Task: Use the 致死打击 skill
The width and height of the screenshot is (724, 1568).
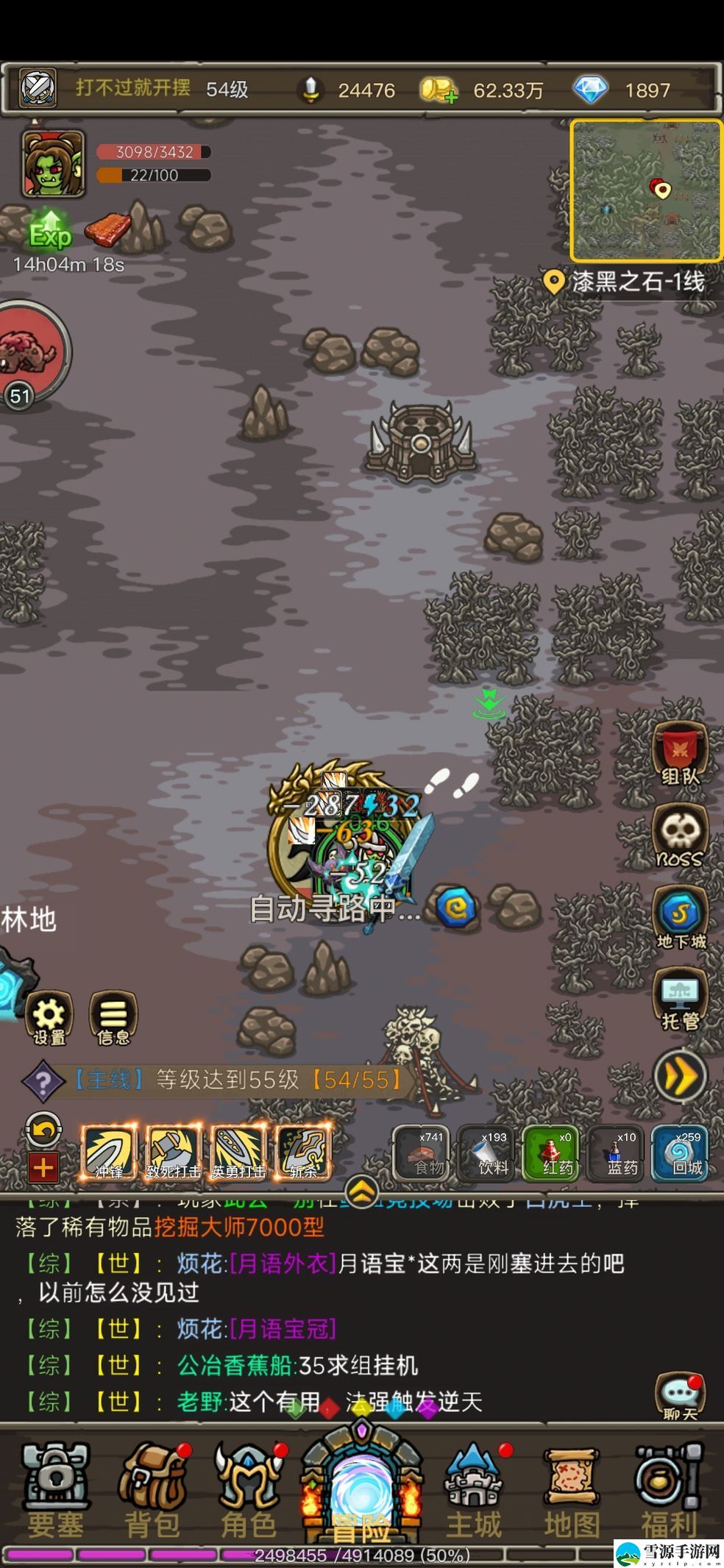Action: tap(174, 1152)
